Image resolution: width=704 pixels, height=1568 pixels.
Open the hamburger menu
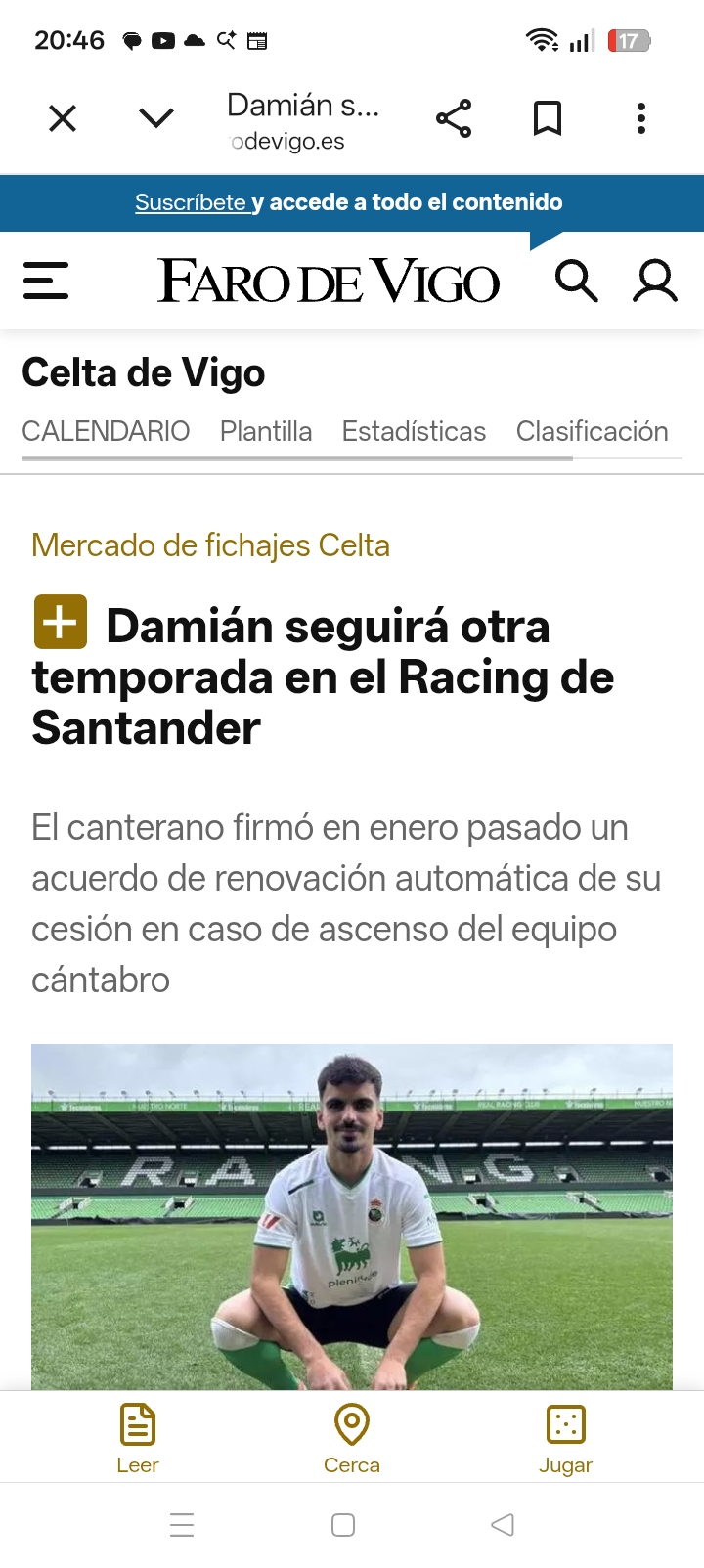tap(46, 281)
